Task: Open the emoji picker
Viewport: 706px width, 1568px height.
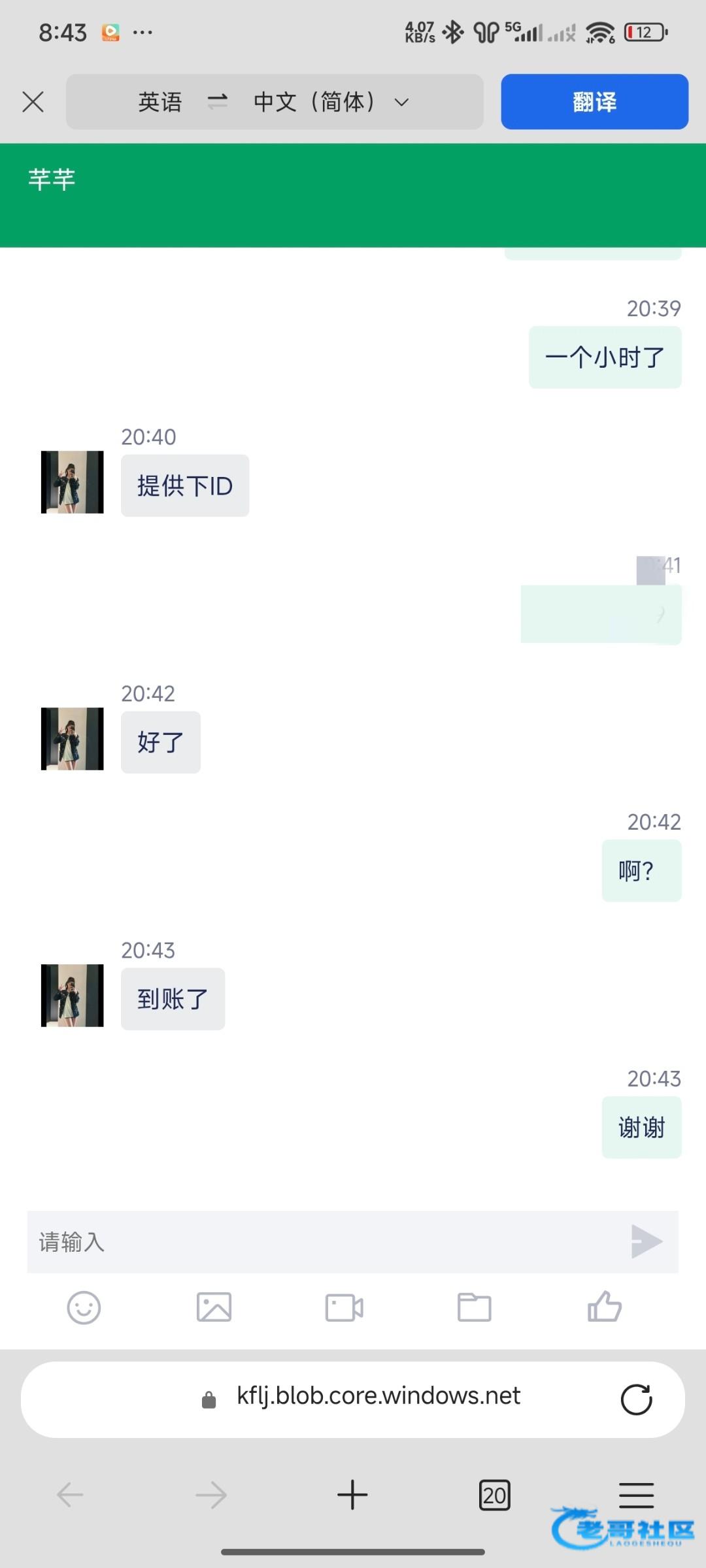Action: 84,1308
